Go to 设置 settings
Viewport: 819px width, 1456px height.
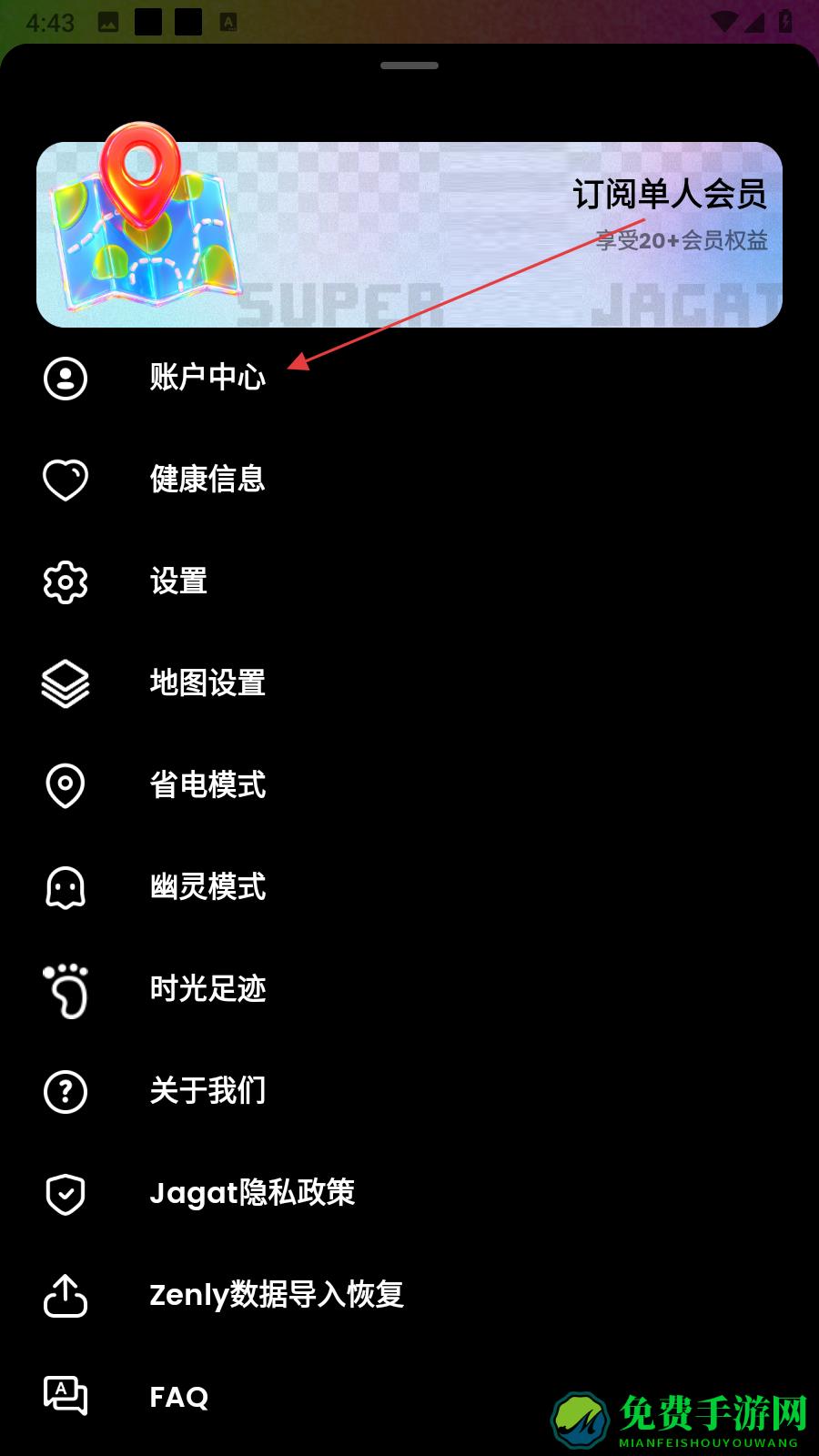179,581
